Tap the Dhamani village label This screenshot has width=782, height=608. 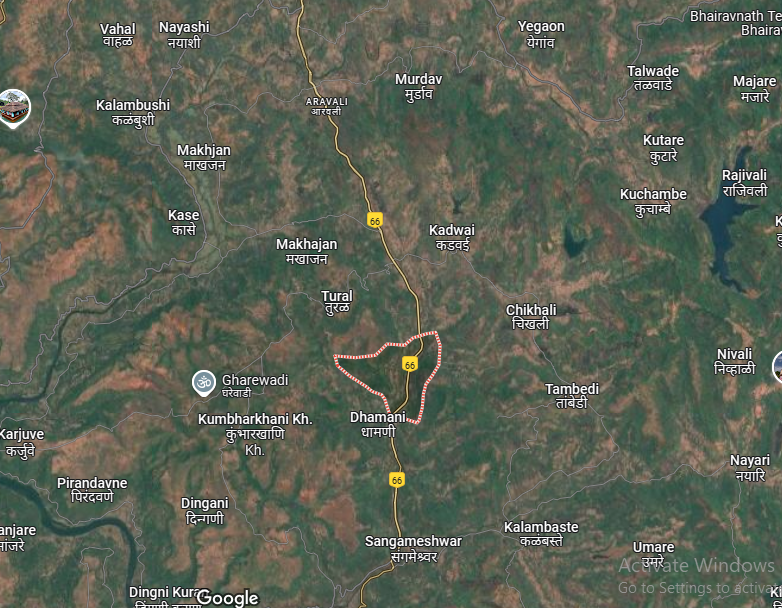[x=377, y=423]
